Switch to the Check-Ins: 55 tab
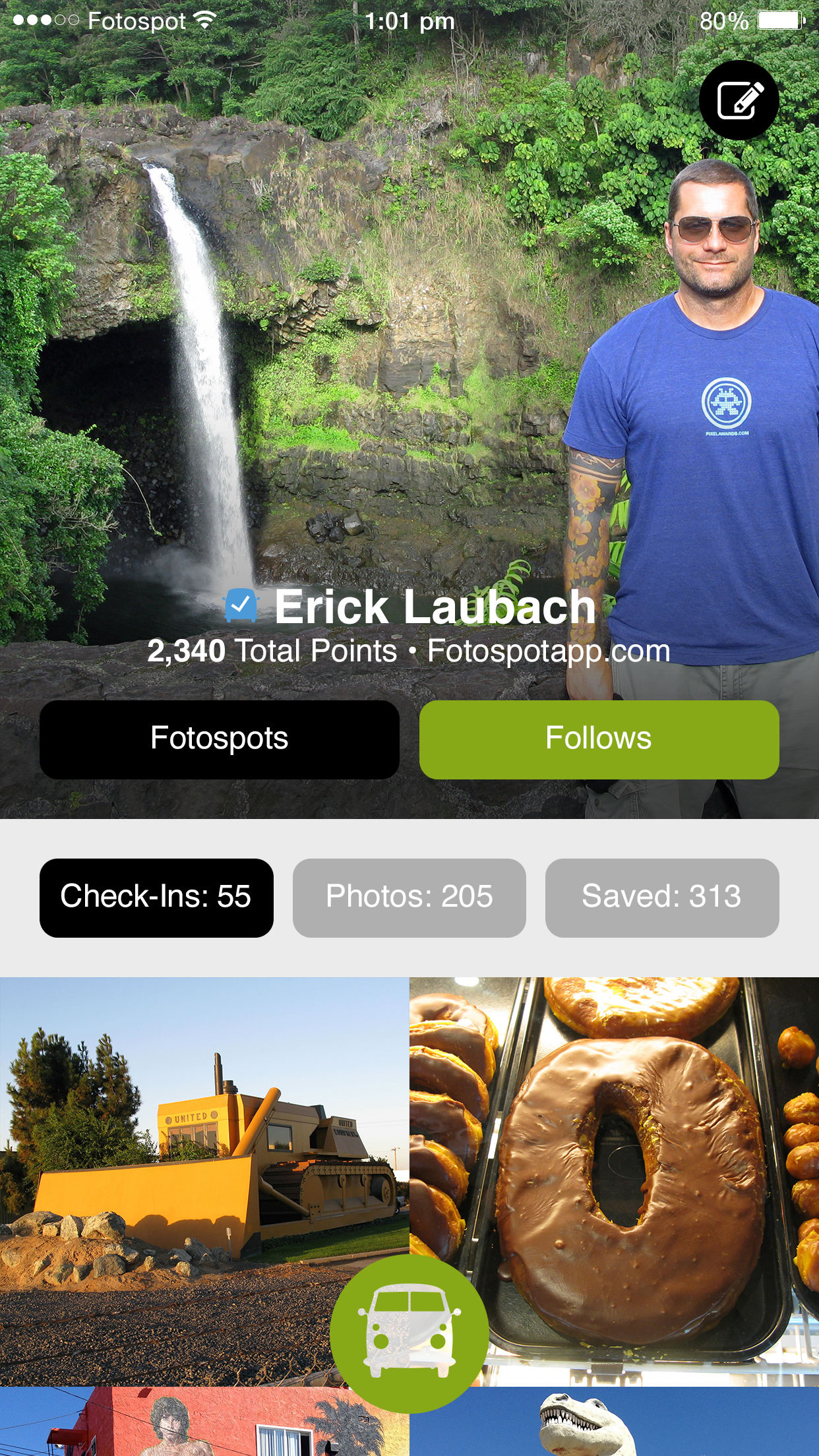Image resolution: width=819 pixels, height=1456 pixels. click(x=156, y=897)
